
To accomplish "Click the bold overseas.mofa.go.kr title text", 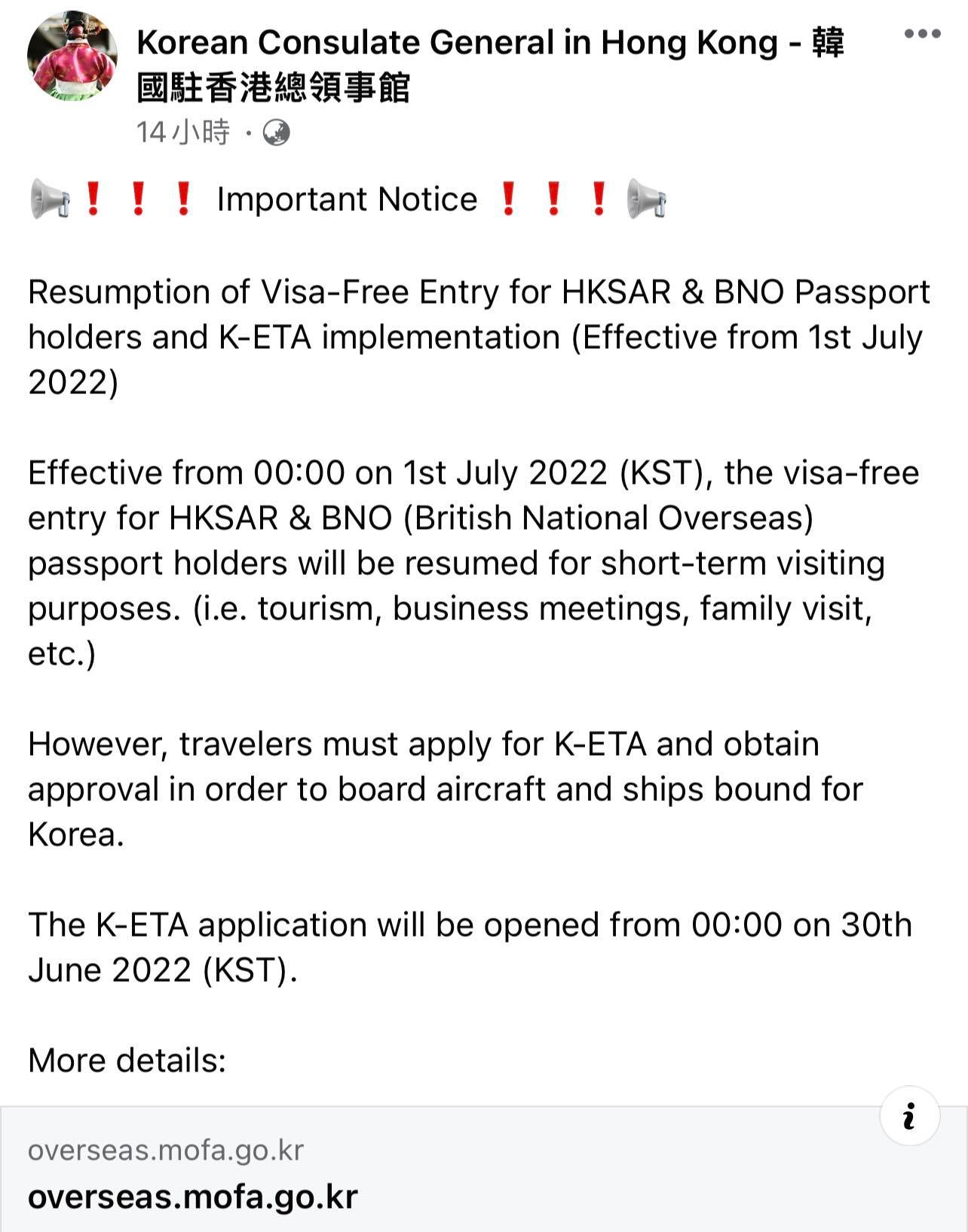I will (195, 1196).
